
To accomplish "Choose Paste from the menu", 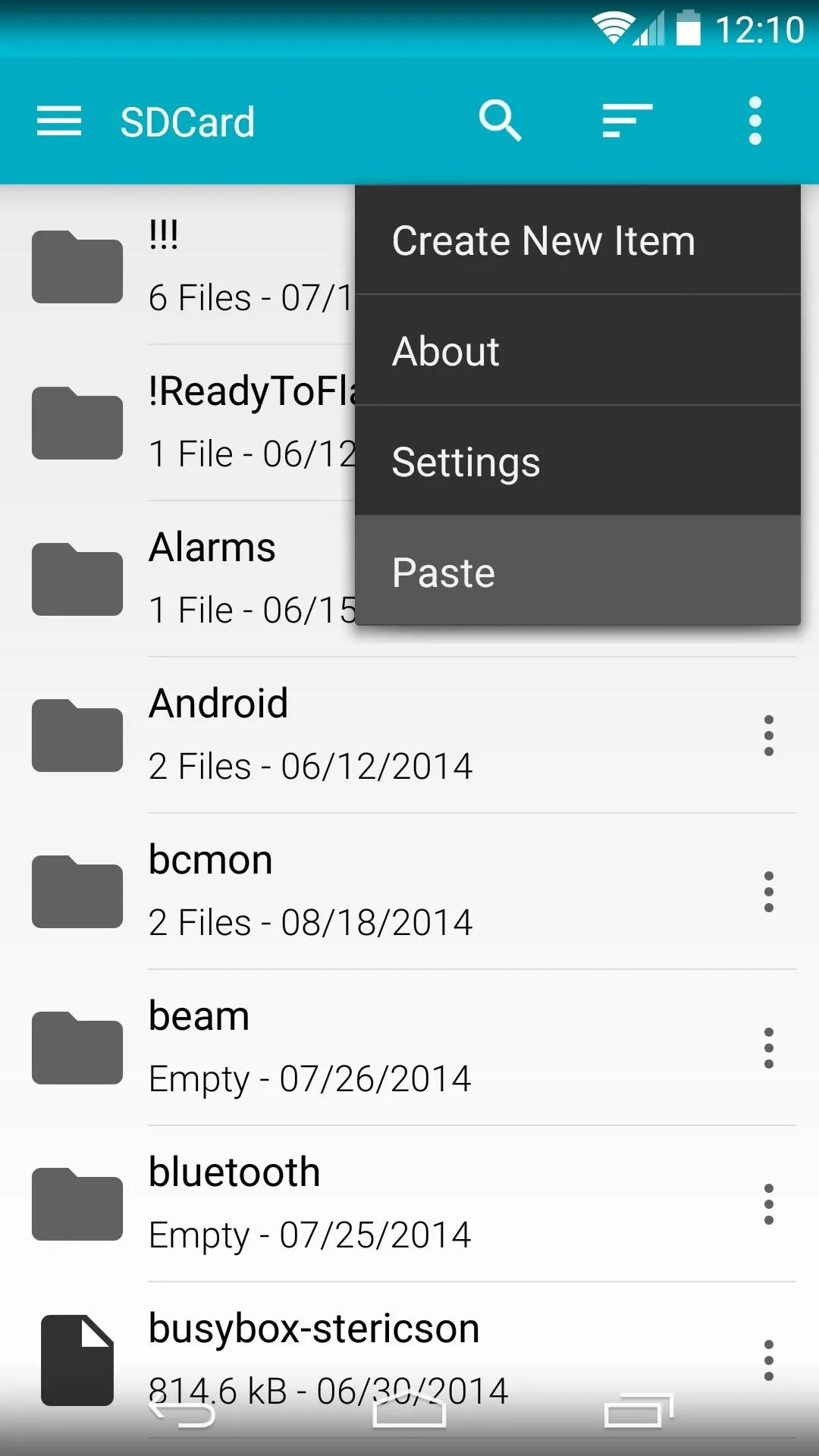I will pyautogui.click(x=578, y=572).
